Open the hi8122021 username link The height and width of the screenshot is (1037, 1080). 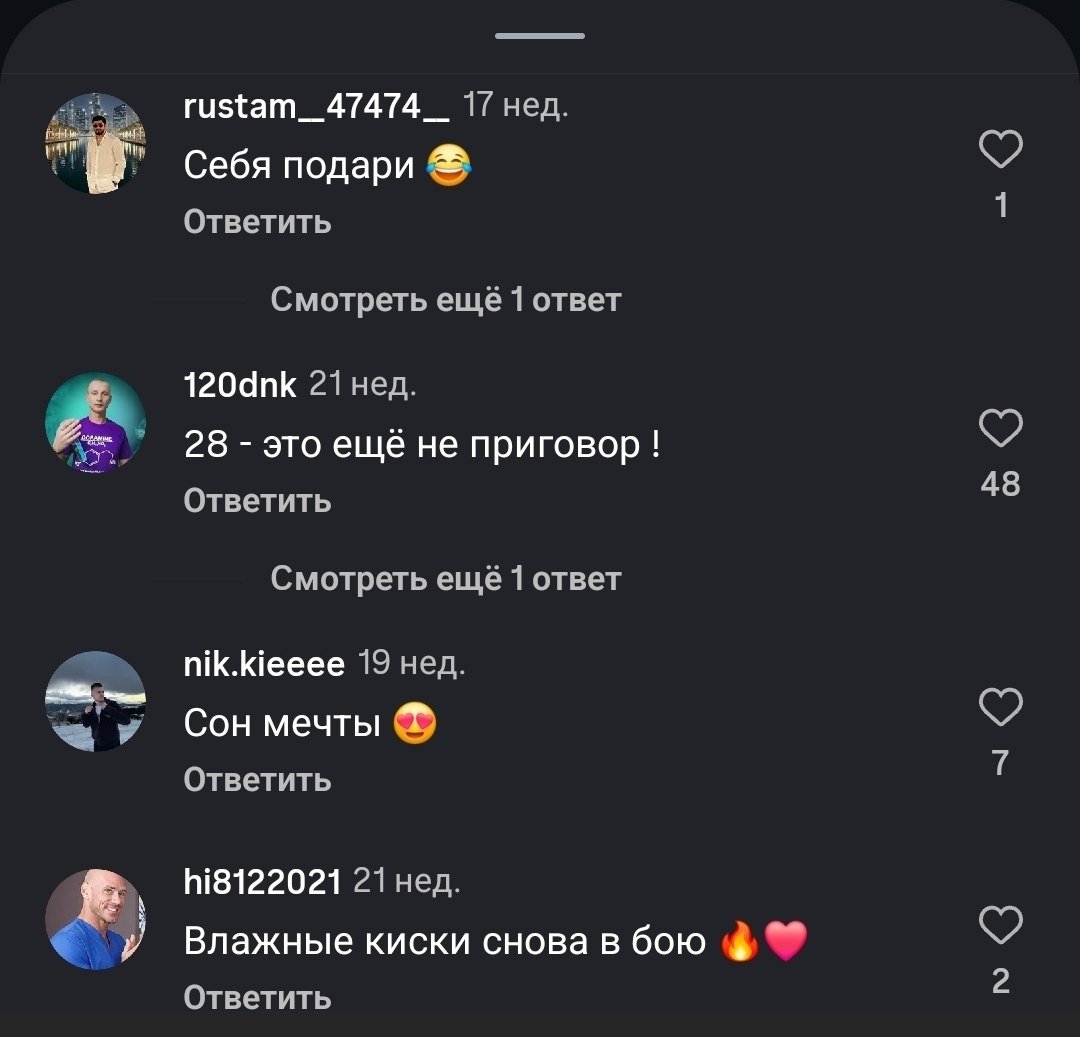pos(262,882)
